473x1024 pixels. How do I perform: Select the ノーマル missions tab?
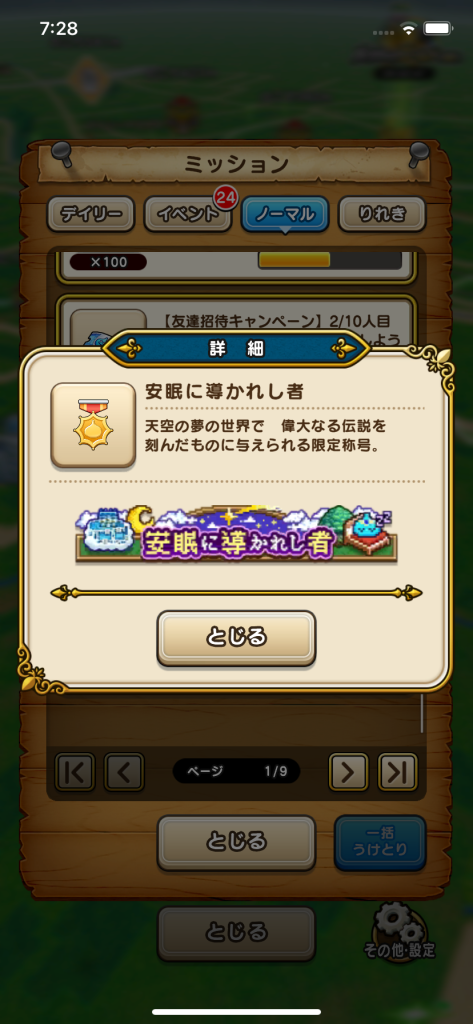pos(285,214)
